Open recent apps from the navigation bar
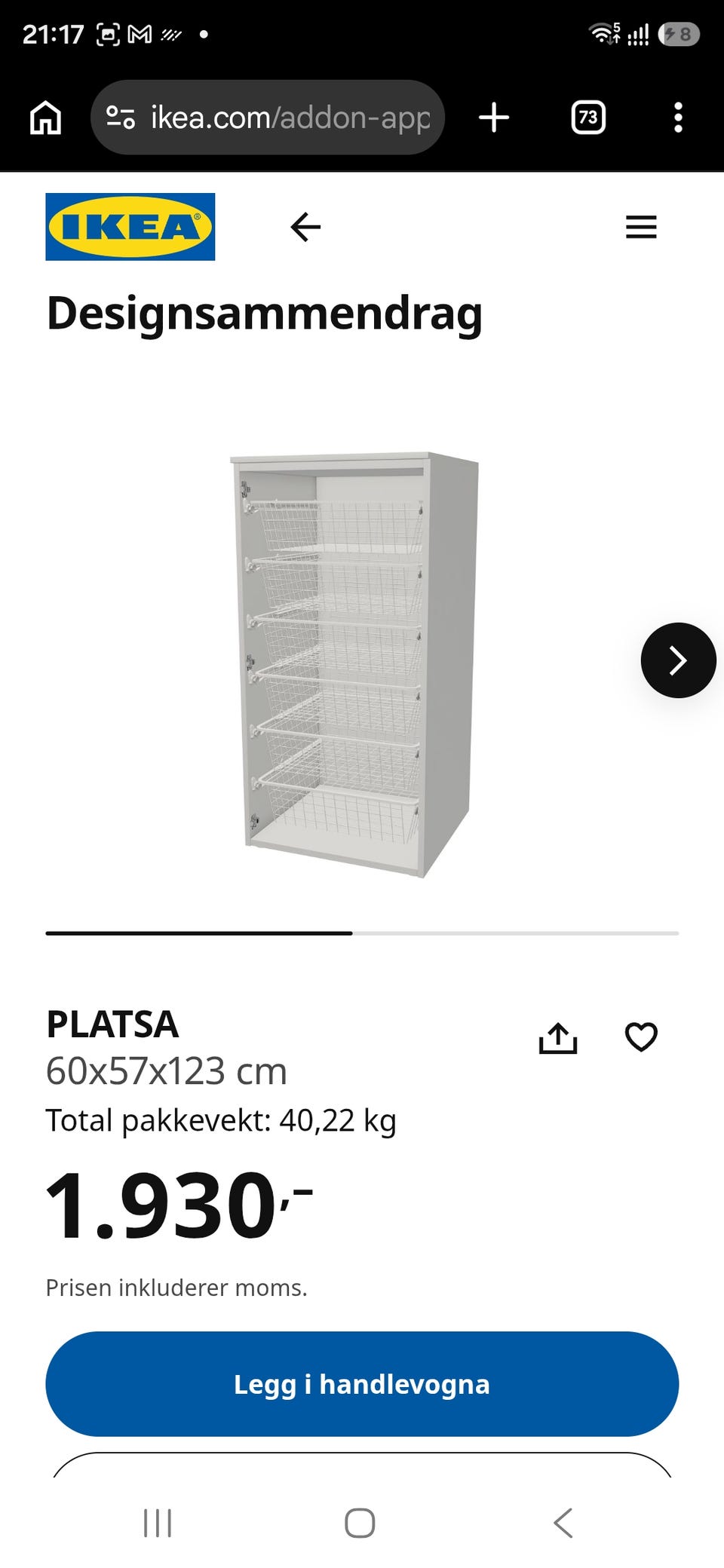 158,1523
